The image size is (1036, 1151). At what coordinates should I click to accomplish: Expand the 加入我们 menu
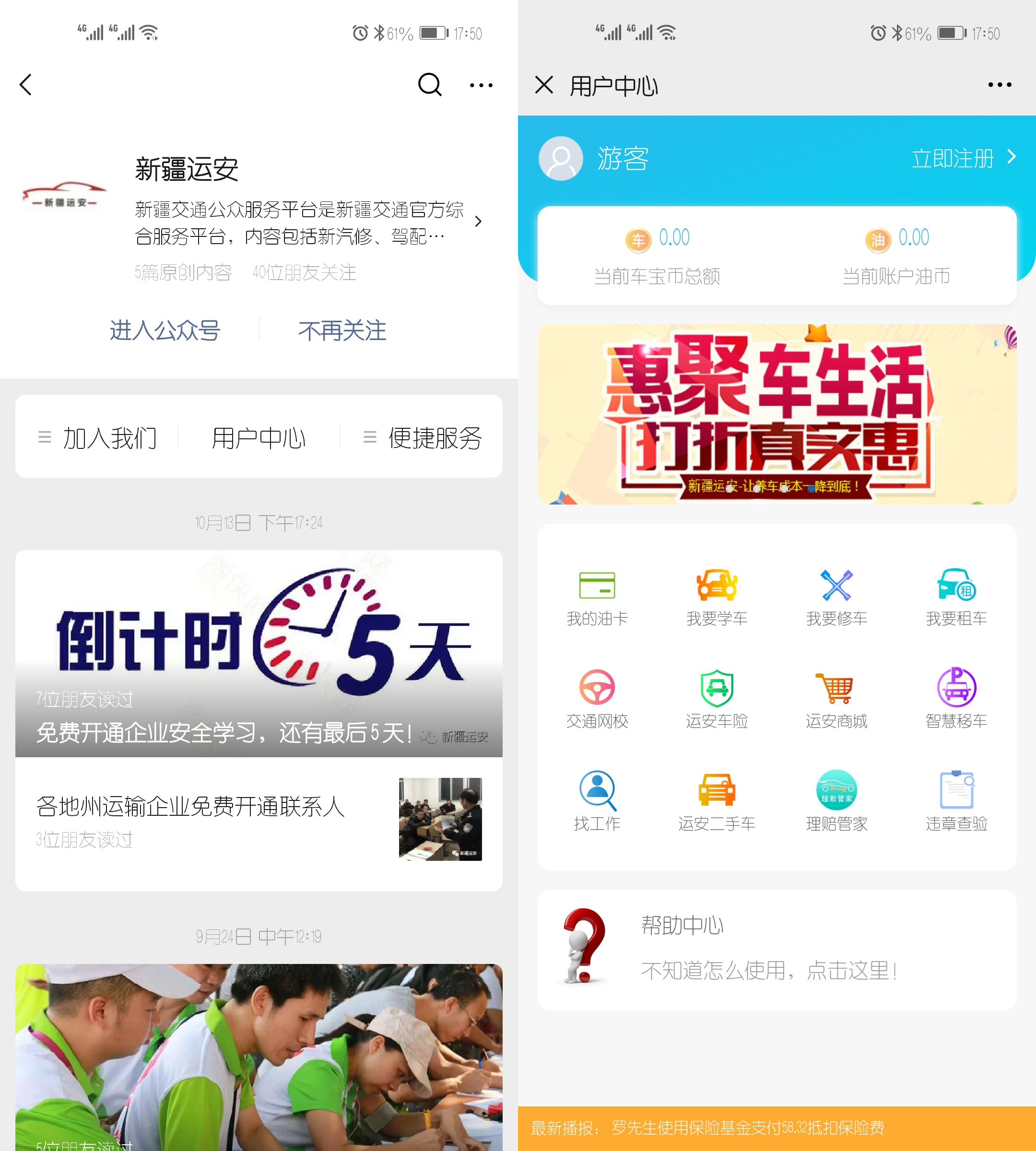point(97,437)
